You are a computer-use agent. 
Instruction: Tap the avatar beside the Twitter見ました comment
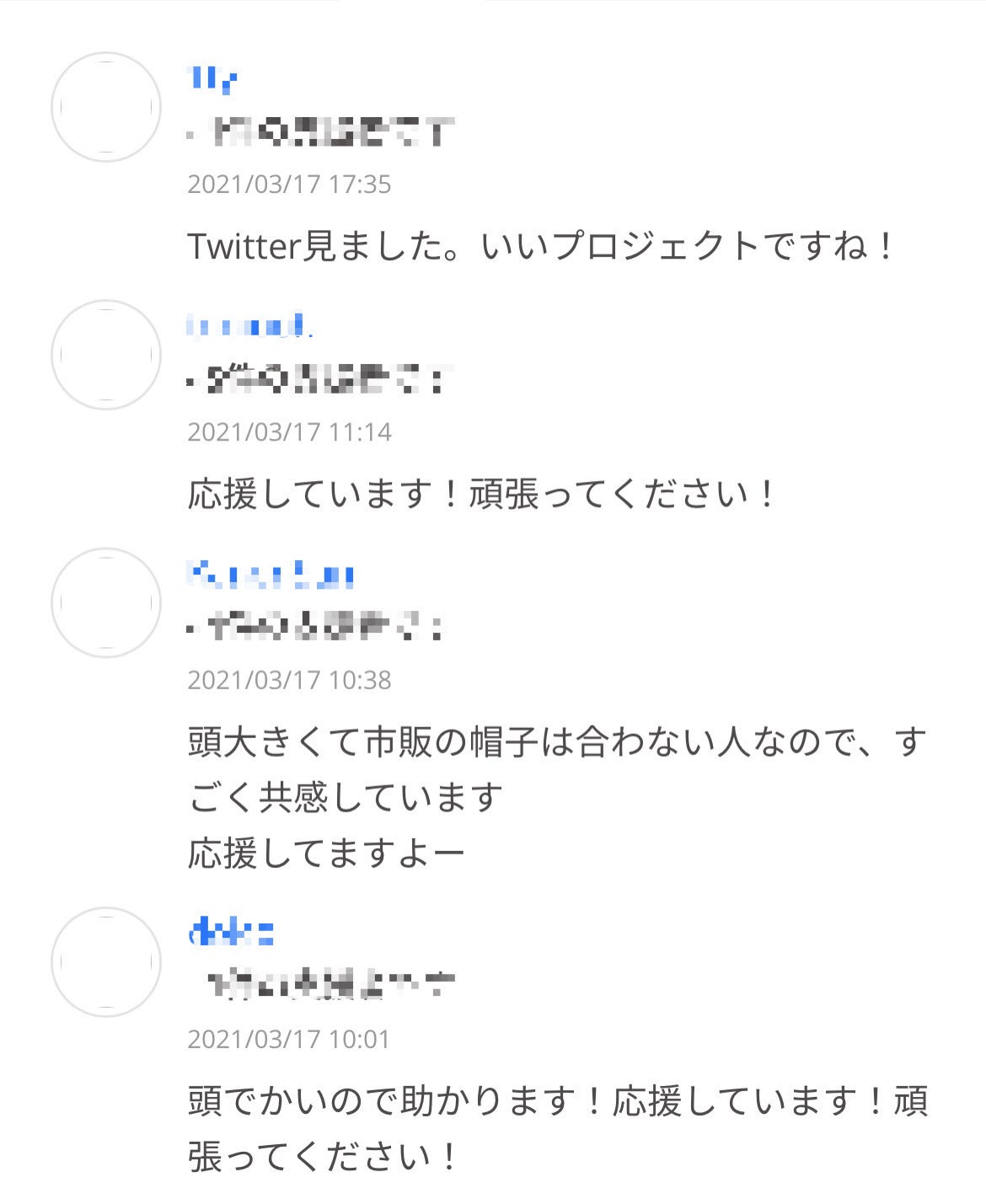point(106,107)
